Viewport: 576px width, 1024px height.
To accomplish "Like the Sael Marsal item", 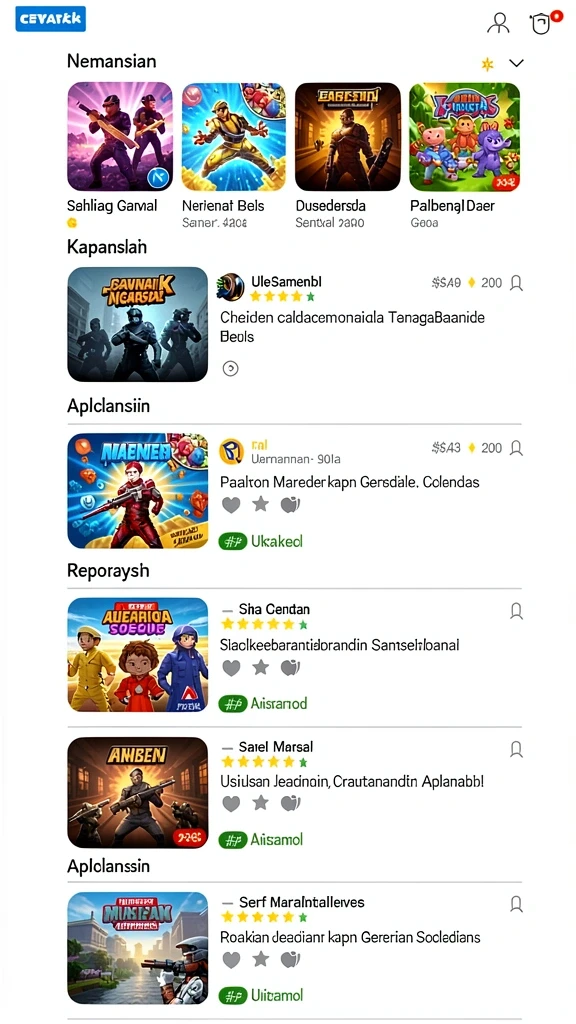I will tap(231, 803).
